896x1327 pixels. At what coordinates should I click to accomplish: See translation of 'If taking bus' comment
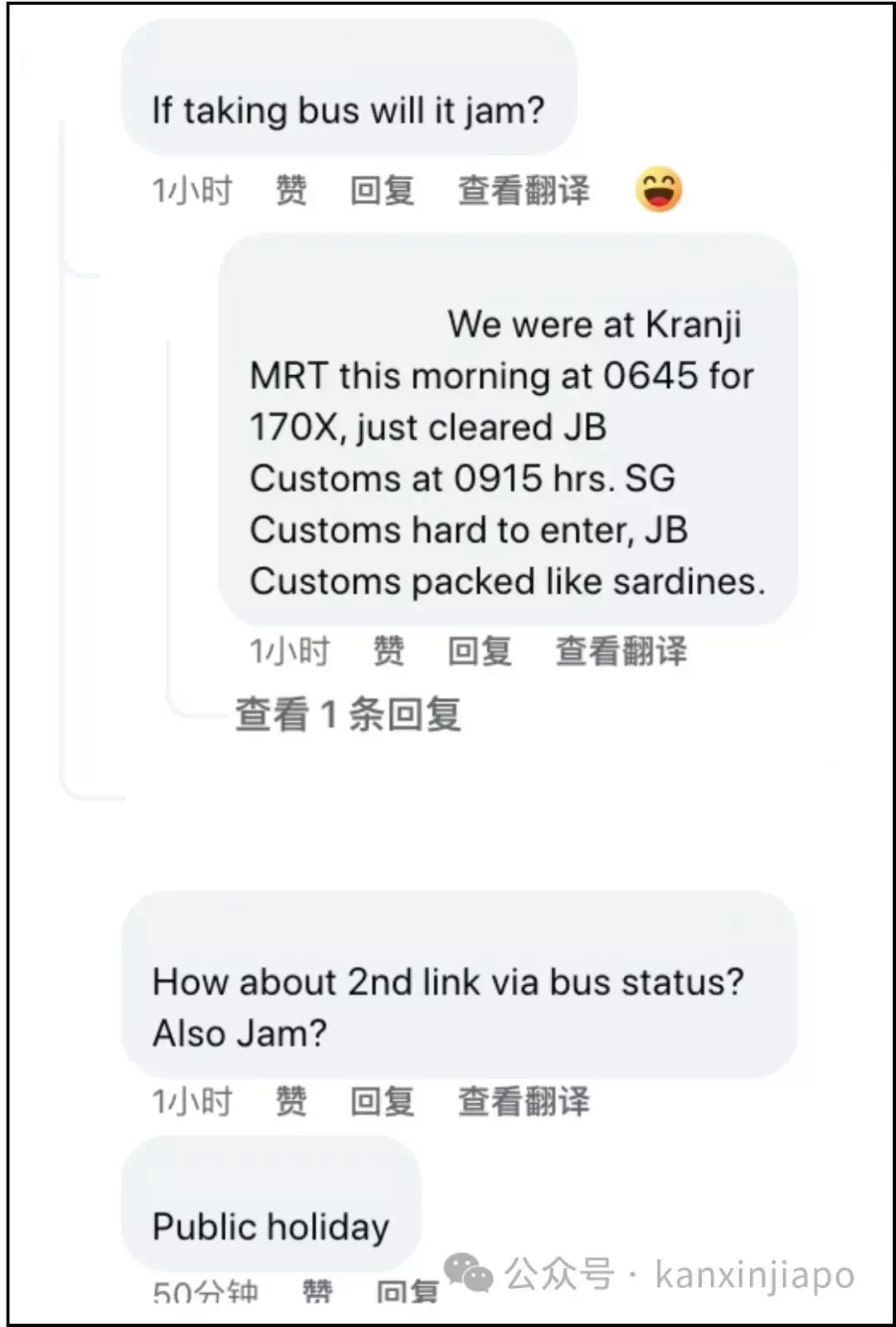(523, 190)
